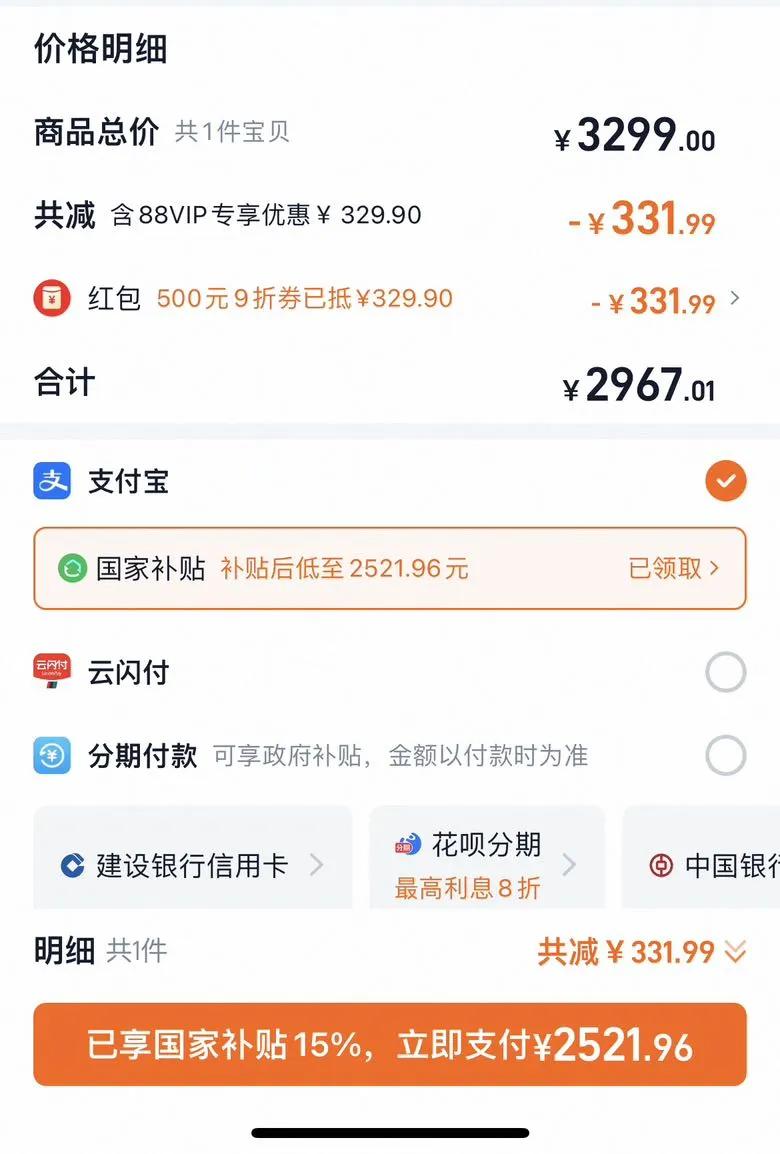Select the 支付宝 Alipay payment icon

51,481
